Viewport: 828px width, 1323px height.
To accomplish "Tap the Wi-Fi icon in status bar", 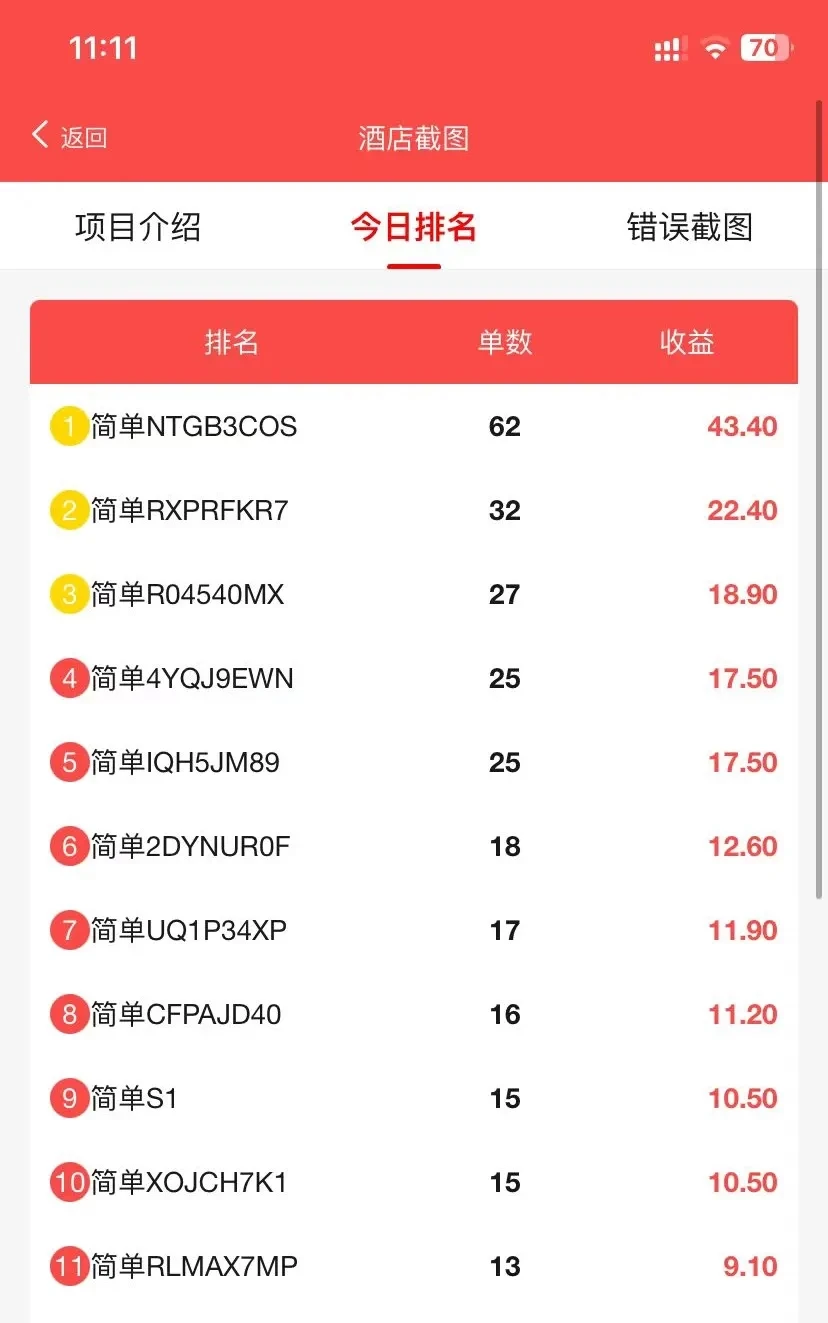I will [x=715, y=47].
